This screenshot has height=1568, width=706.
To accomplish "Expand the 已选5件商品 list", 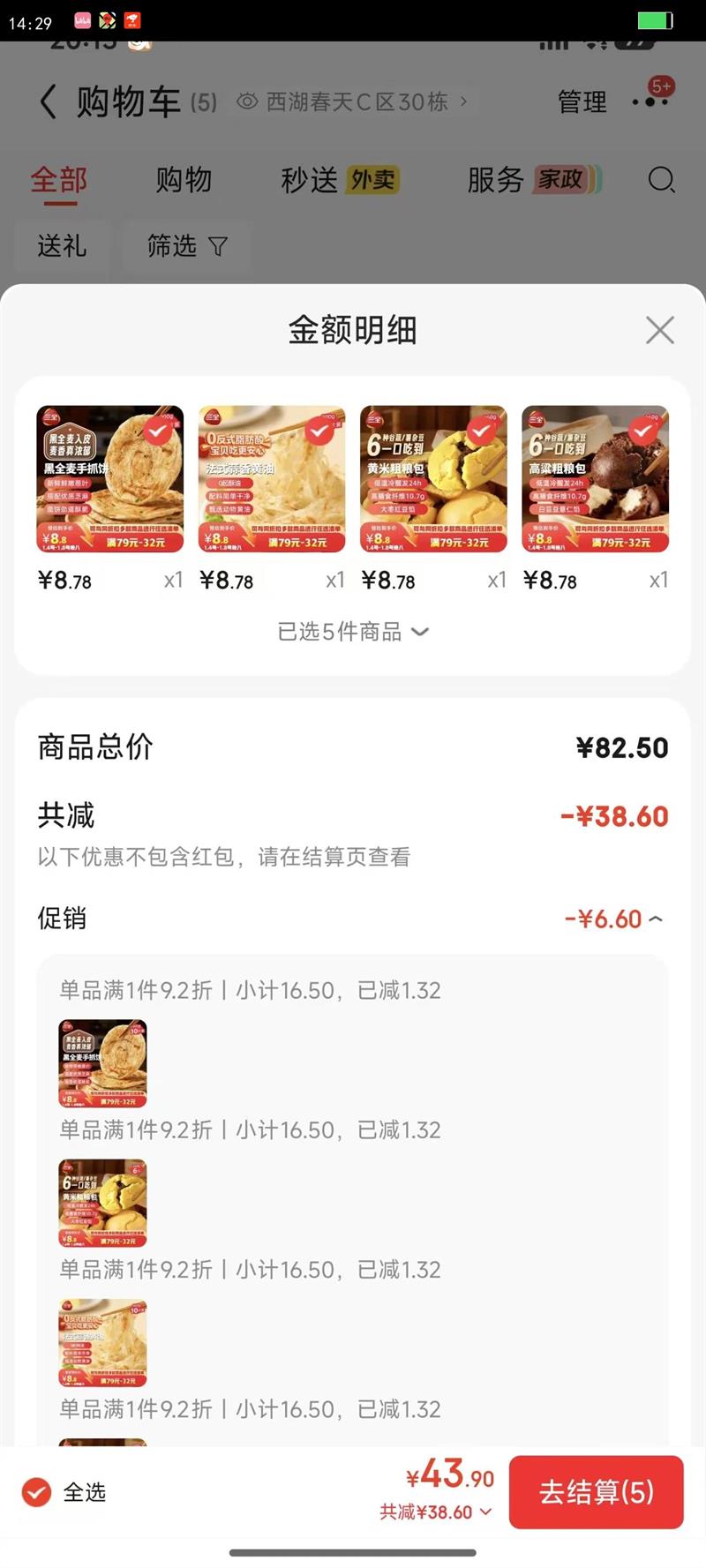I will coord(352,632).
